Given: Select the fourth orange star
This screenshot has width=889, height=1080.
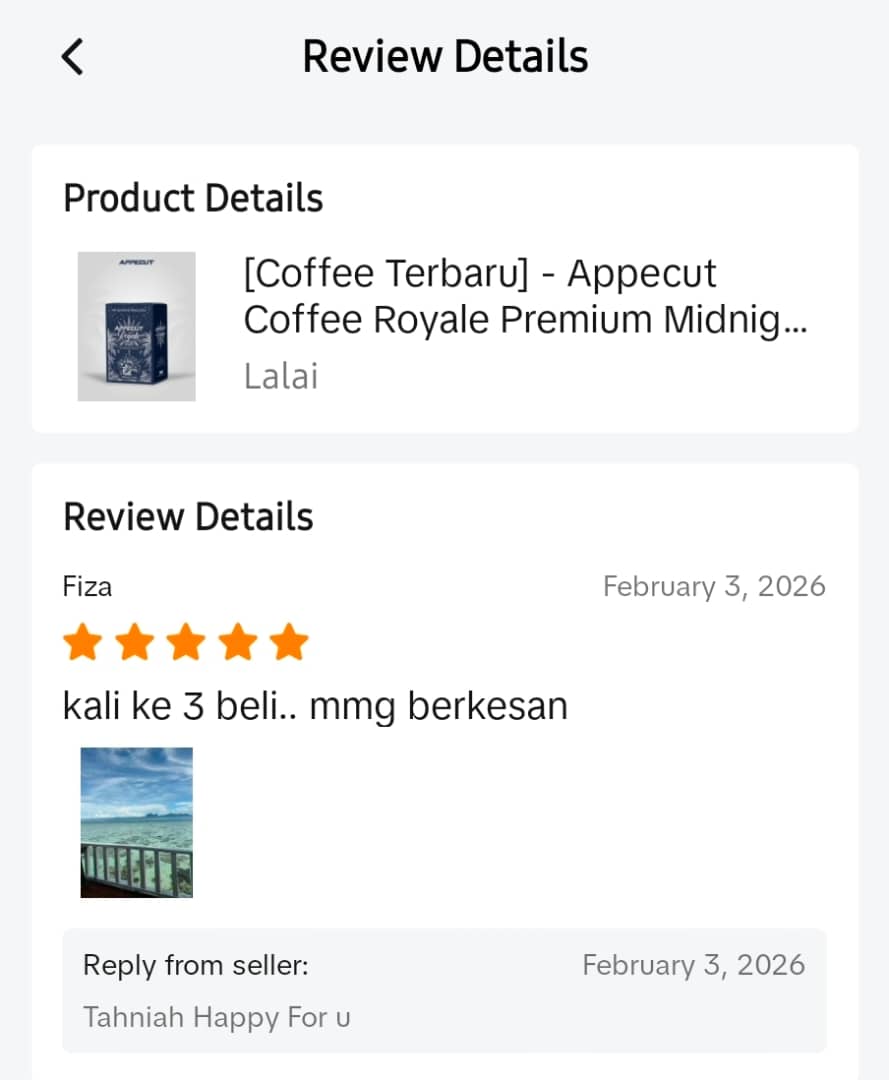Looking at the screenshot, I should point(238,641).
